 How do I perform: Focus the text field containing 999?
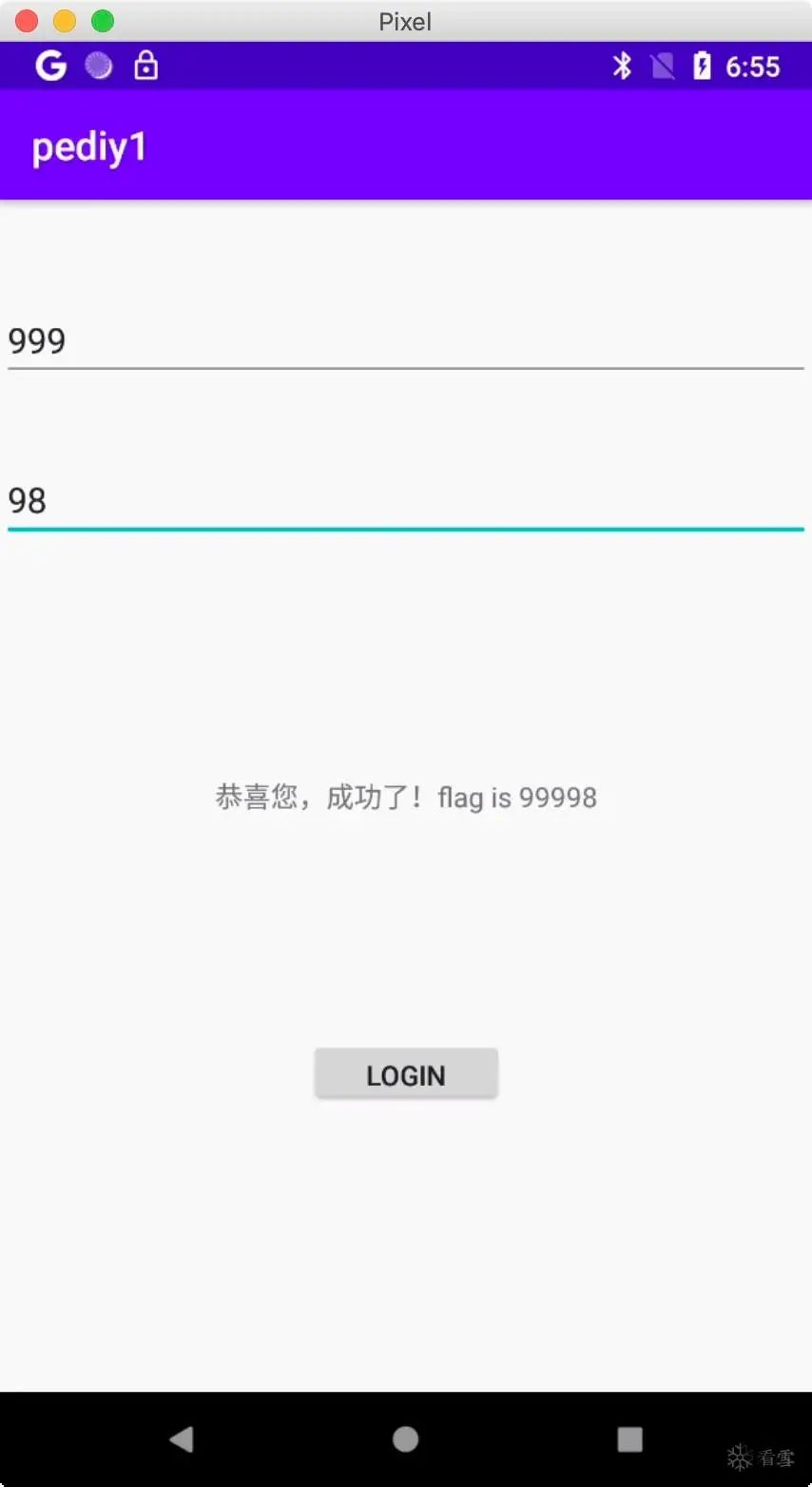[x=406, y=341]
